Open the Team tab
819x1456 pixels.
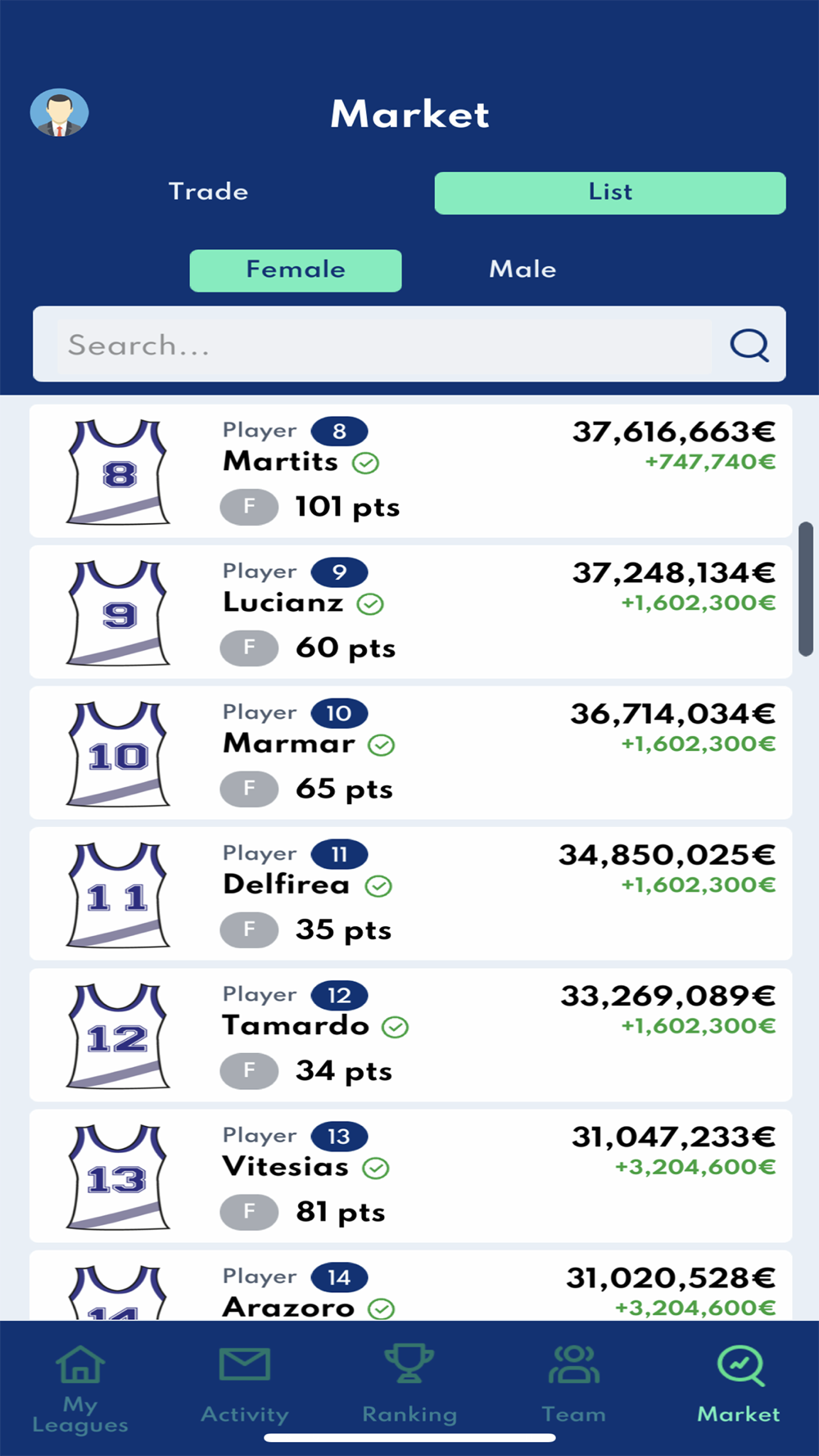coord(573,1386)
